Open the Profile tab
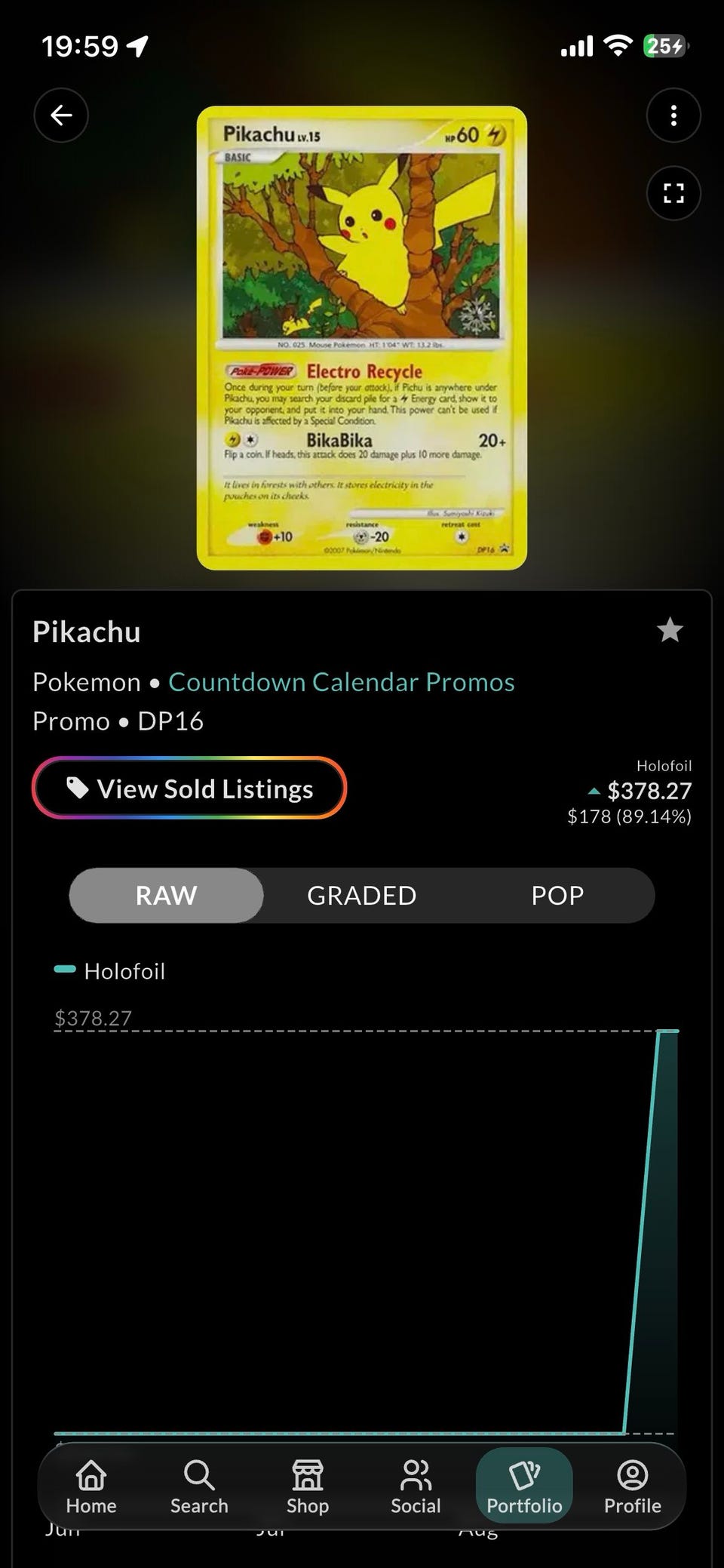 tap(633, 1487)
